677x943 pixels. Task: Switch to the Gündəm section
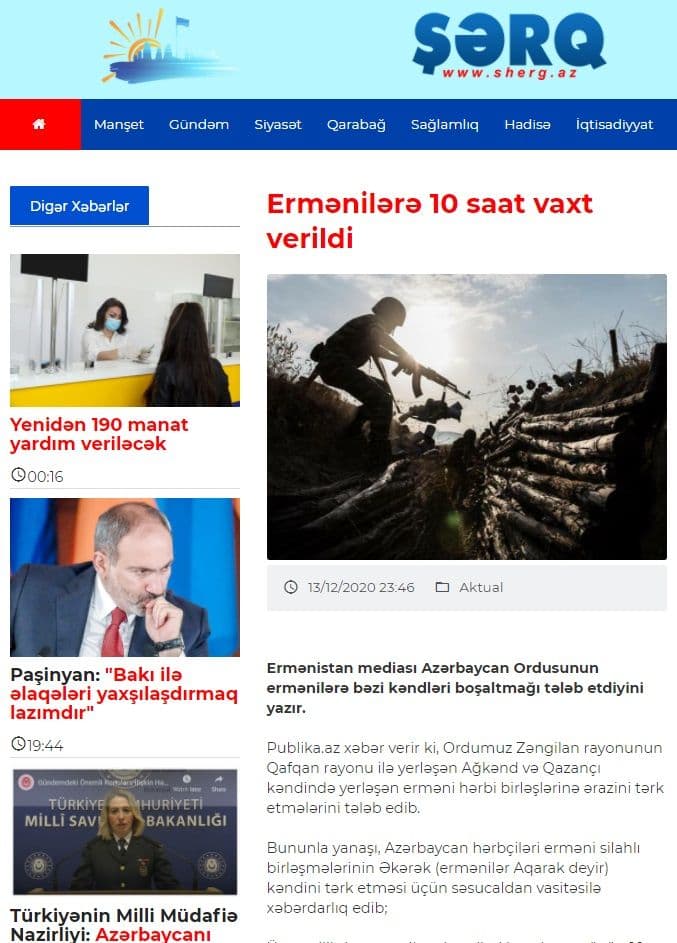pyautogui.click(x=199, y=124)
